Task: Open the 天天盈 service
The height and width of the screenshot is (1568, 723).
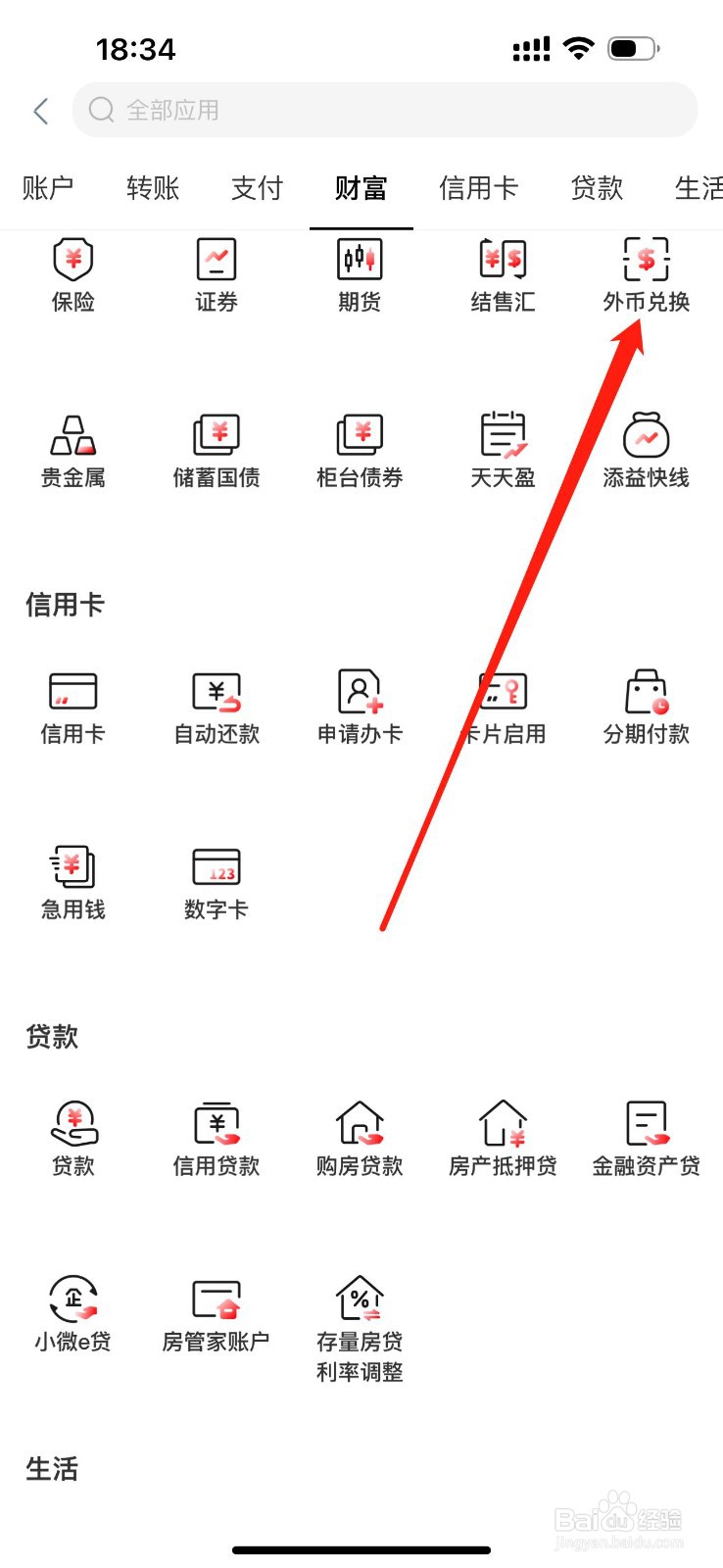Action: [x=502, y=451]
